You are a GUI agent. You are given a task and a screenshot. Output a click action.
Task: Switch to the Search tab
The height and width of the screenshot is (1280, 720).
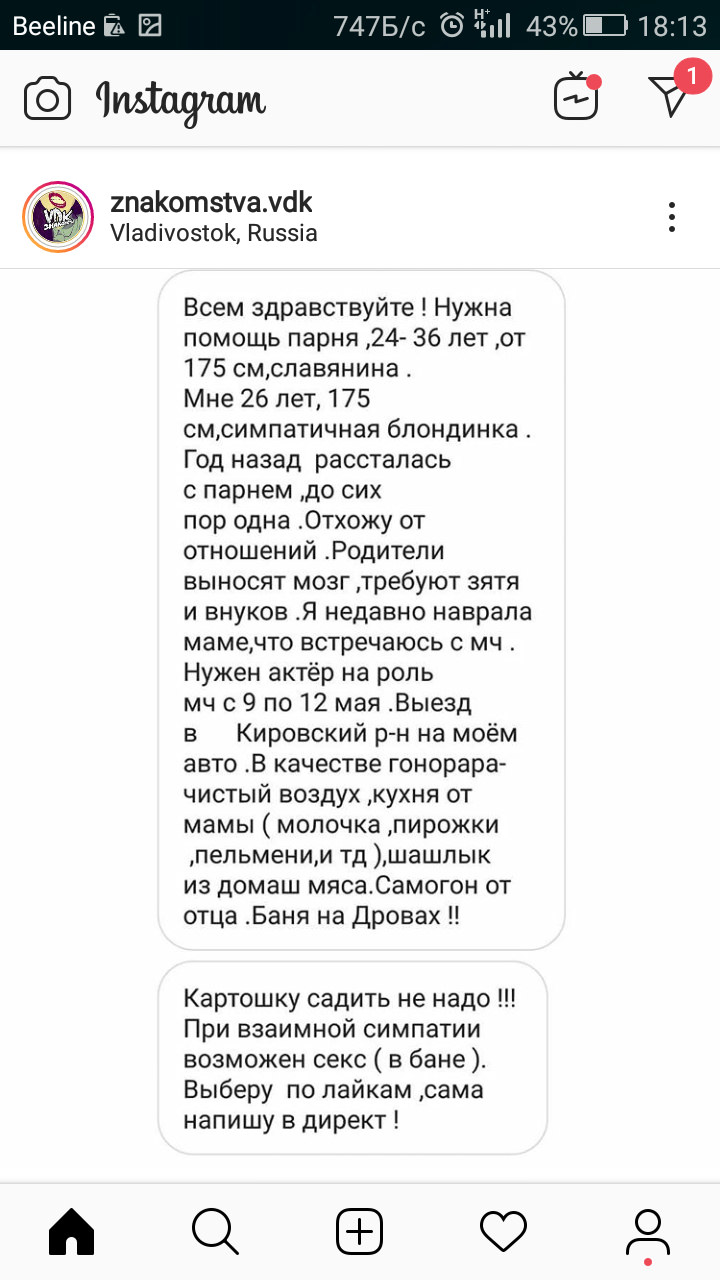coord(215,1231)
